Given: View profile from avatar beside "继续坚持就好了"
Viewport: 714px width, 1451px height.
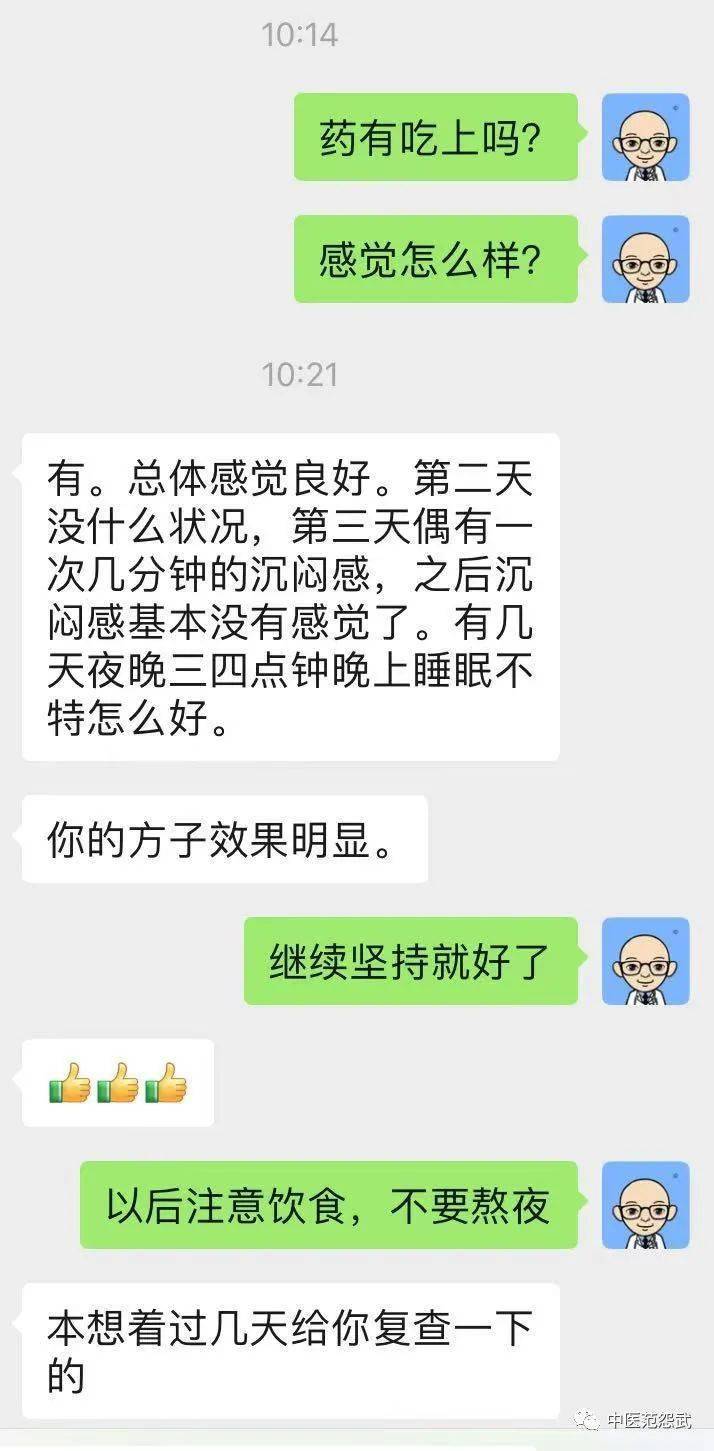Looking at the screenshot, I should coord(645,961).
